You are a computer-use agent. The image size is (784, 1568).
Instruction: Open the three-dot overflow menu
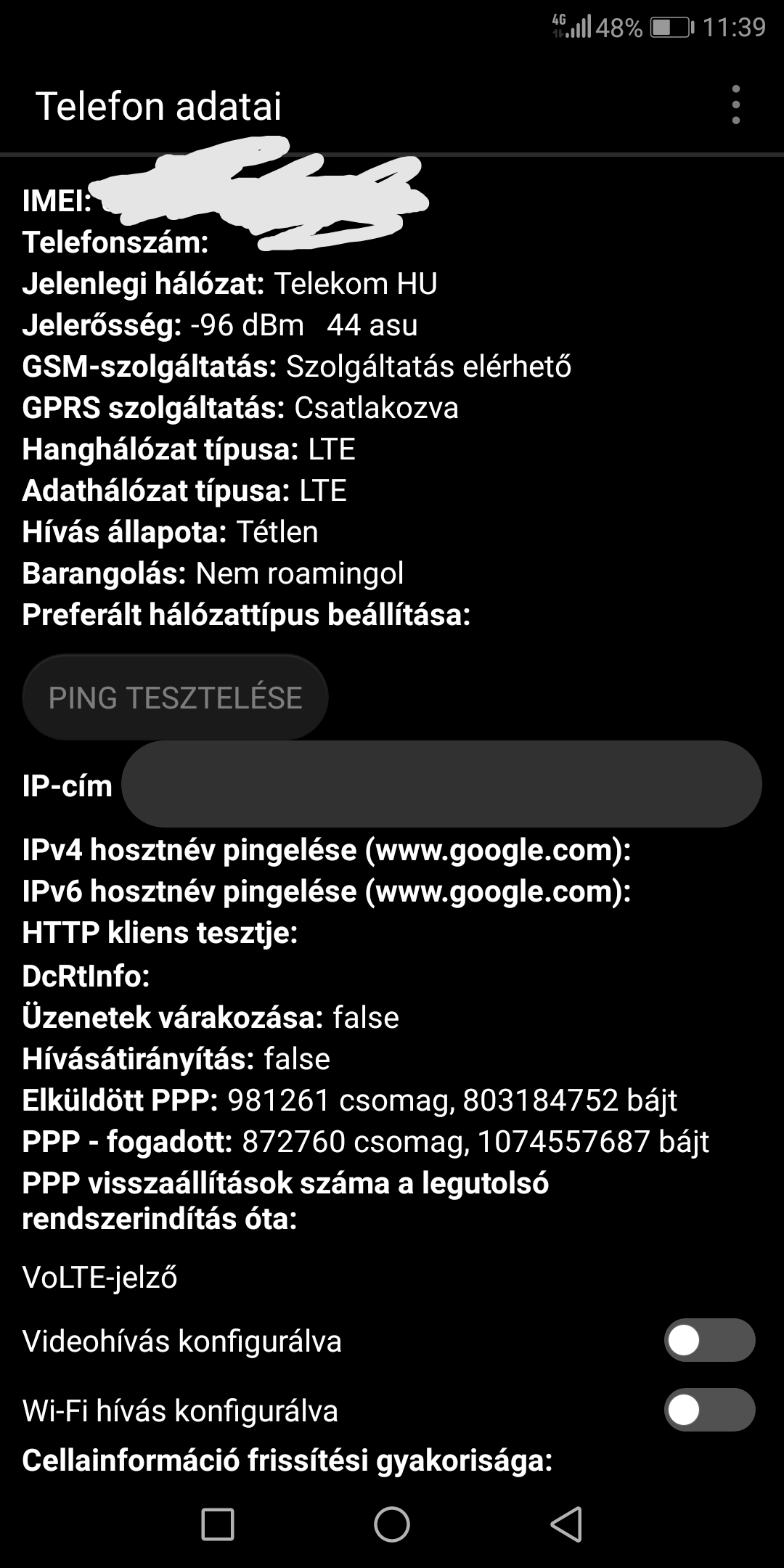(x=735, y=105)
